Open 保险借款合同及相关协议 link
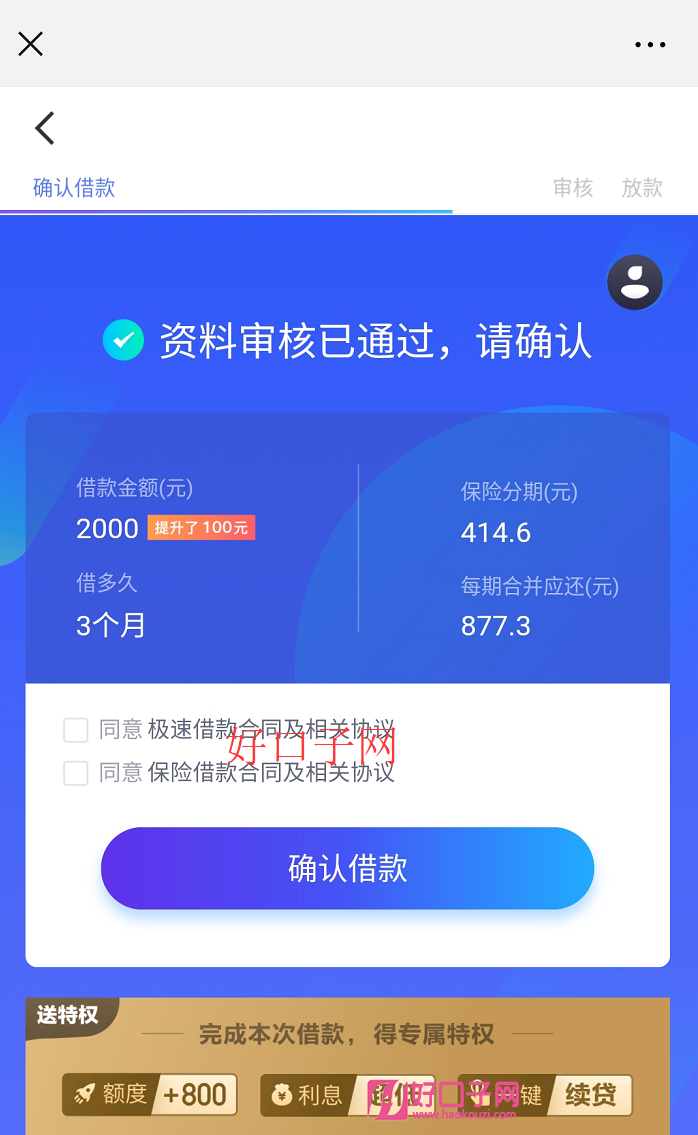 (x=271, y=772)
